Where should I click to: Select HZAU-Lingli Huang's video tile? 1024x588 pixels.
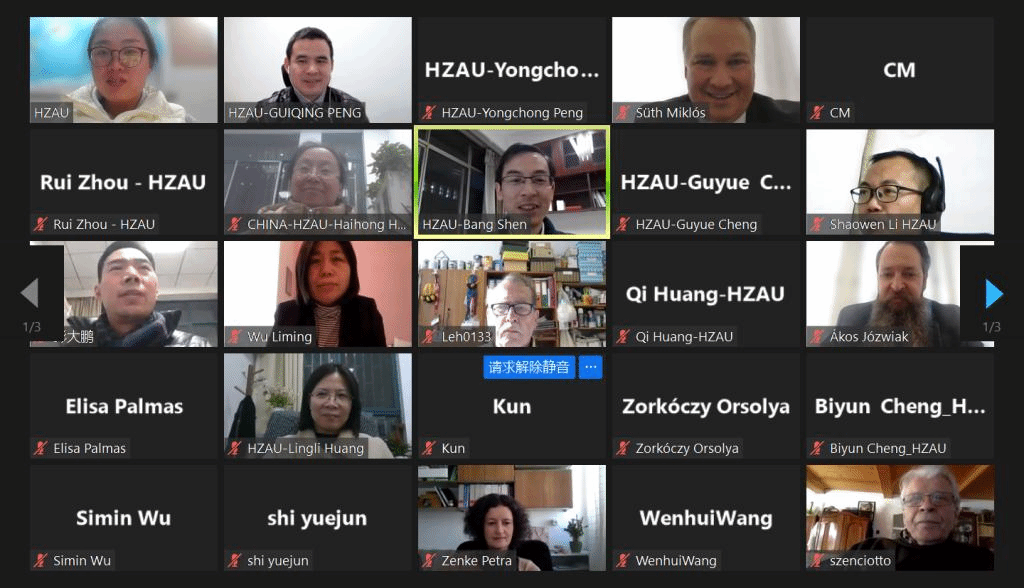pyautogui.click(x=317, y=404)
